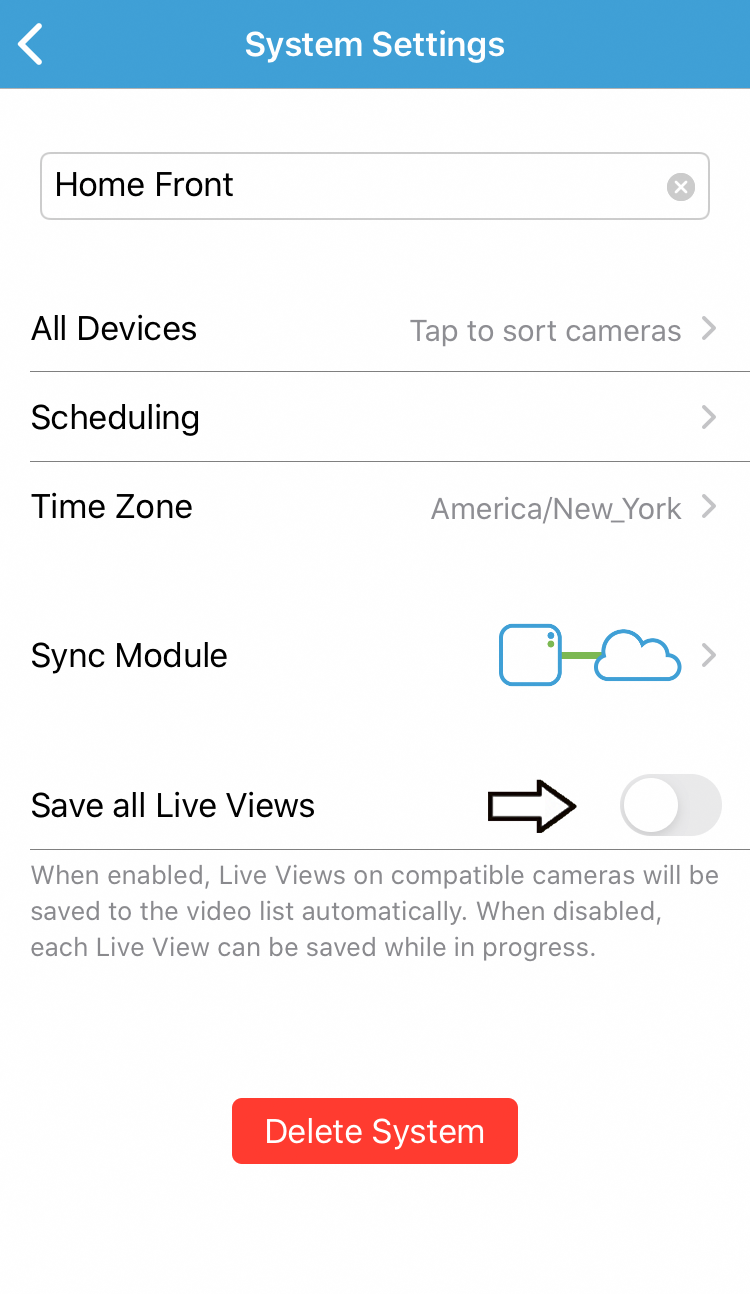Open Sync Module details
The image size is (750, 1294).
375,656
